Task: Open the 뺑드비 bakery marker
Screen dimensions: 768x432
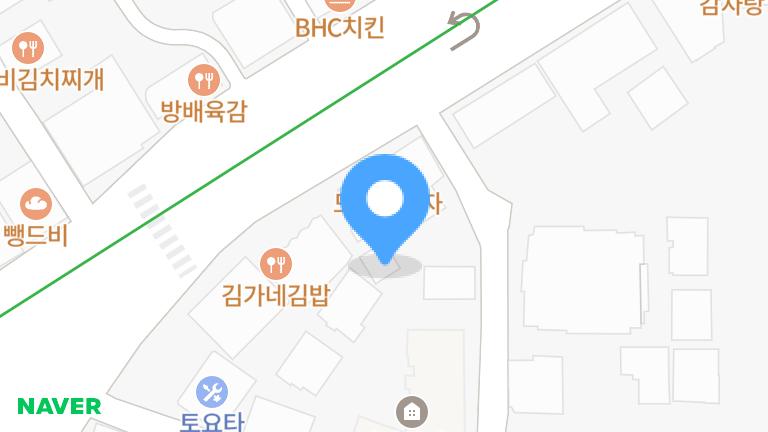Action: 35,205
